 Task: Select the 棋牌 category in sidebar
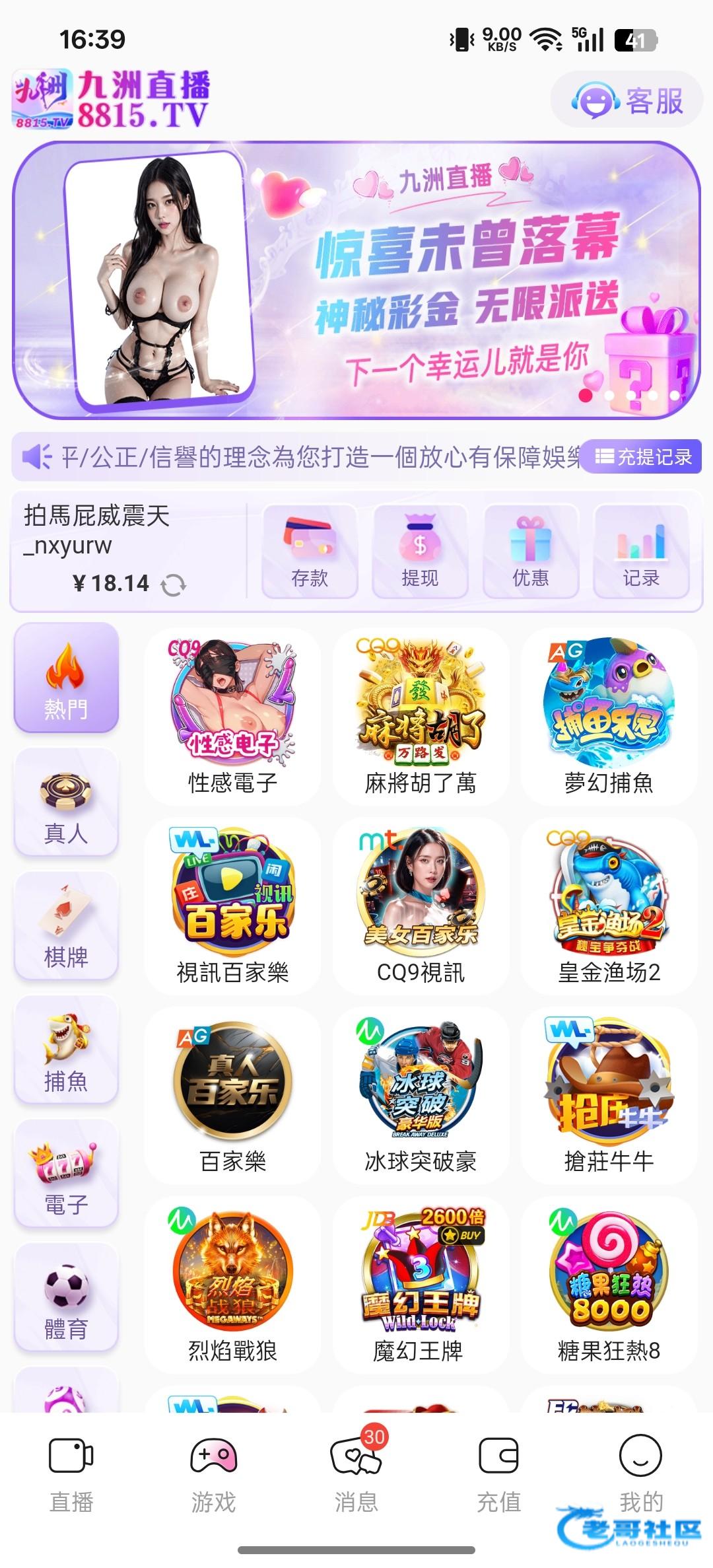(66, 926)
